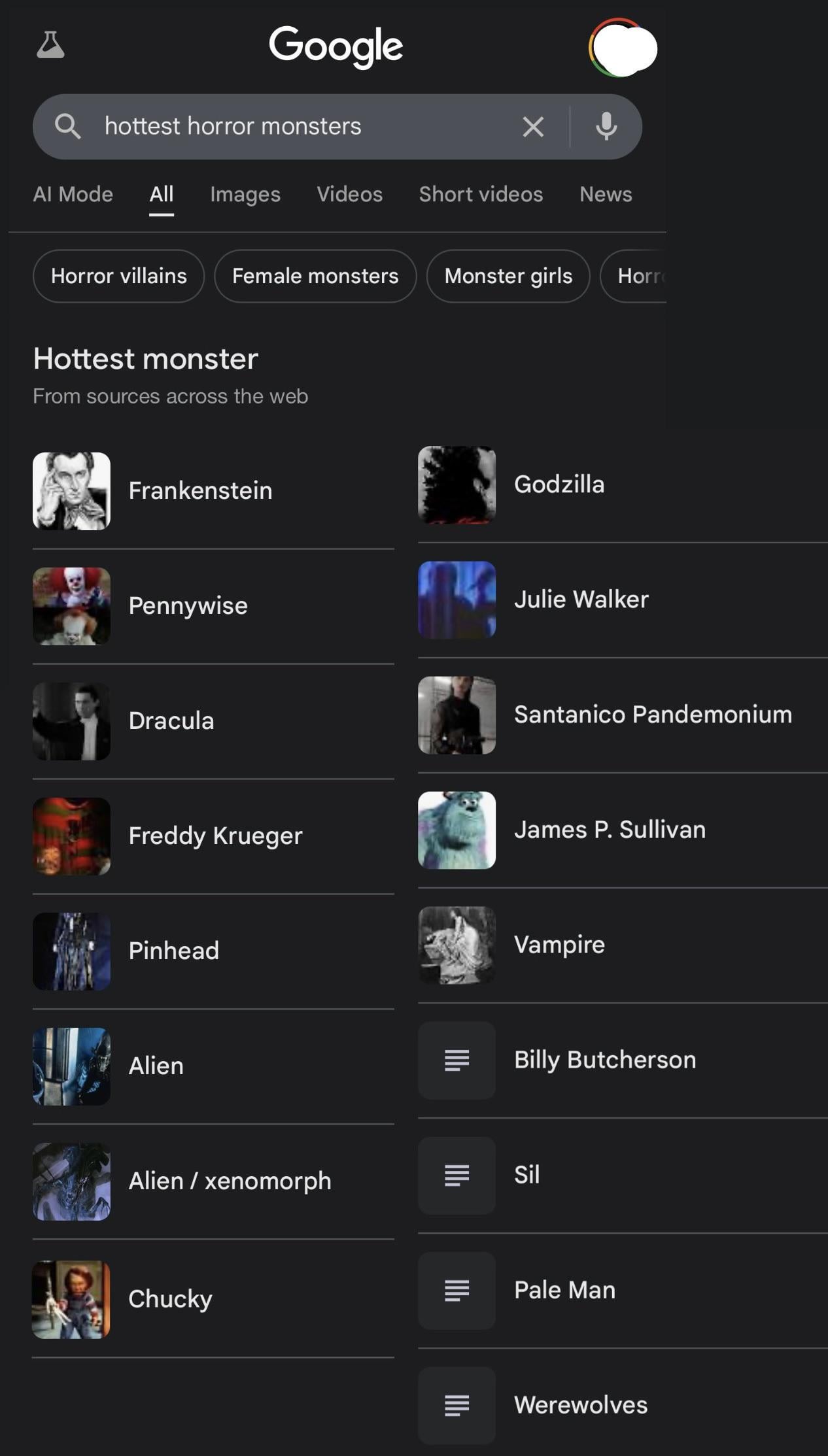The height and width of the screenshot is (1456, 828).
Task: Select the Female monsters chip
Action: 315,276
